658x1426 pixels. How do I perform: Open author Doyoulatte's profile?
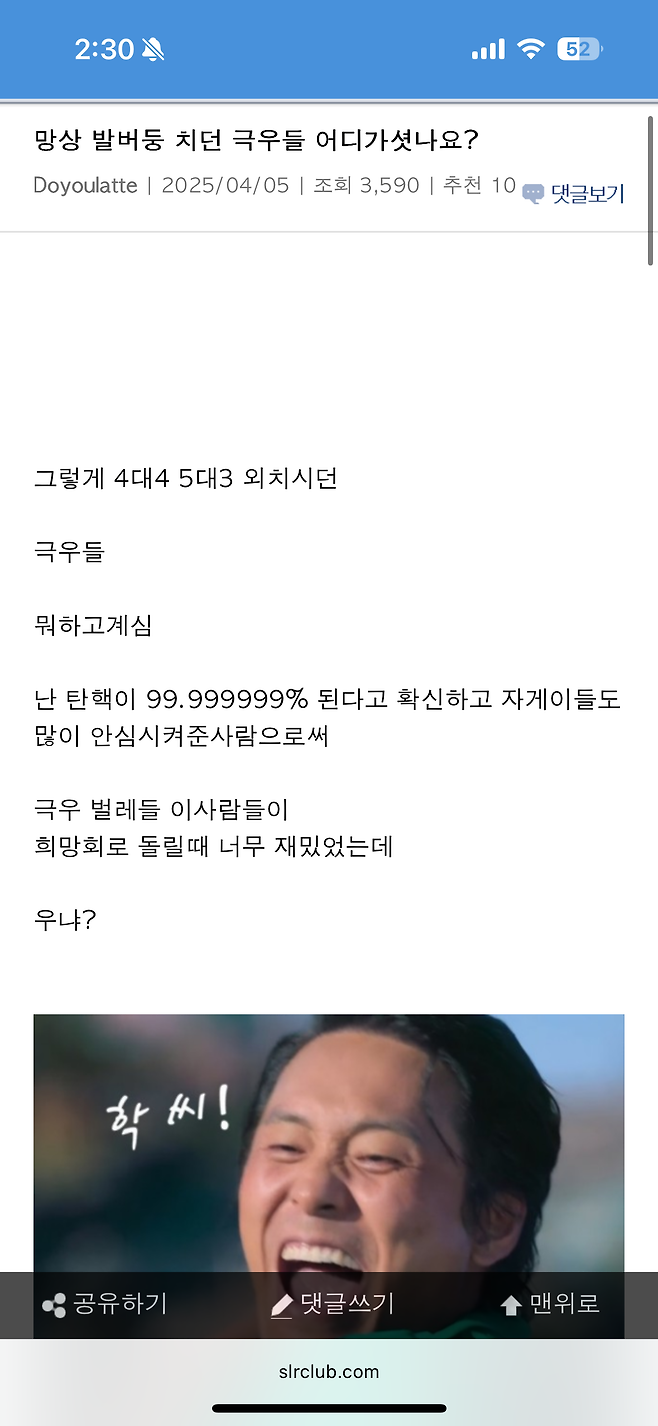(x=85, y=186)
